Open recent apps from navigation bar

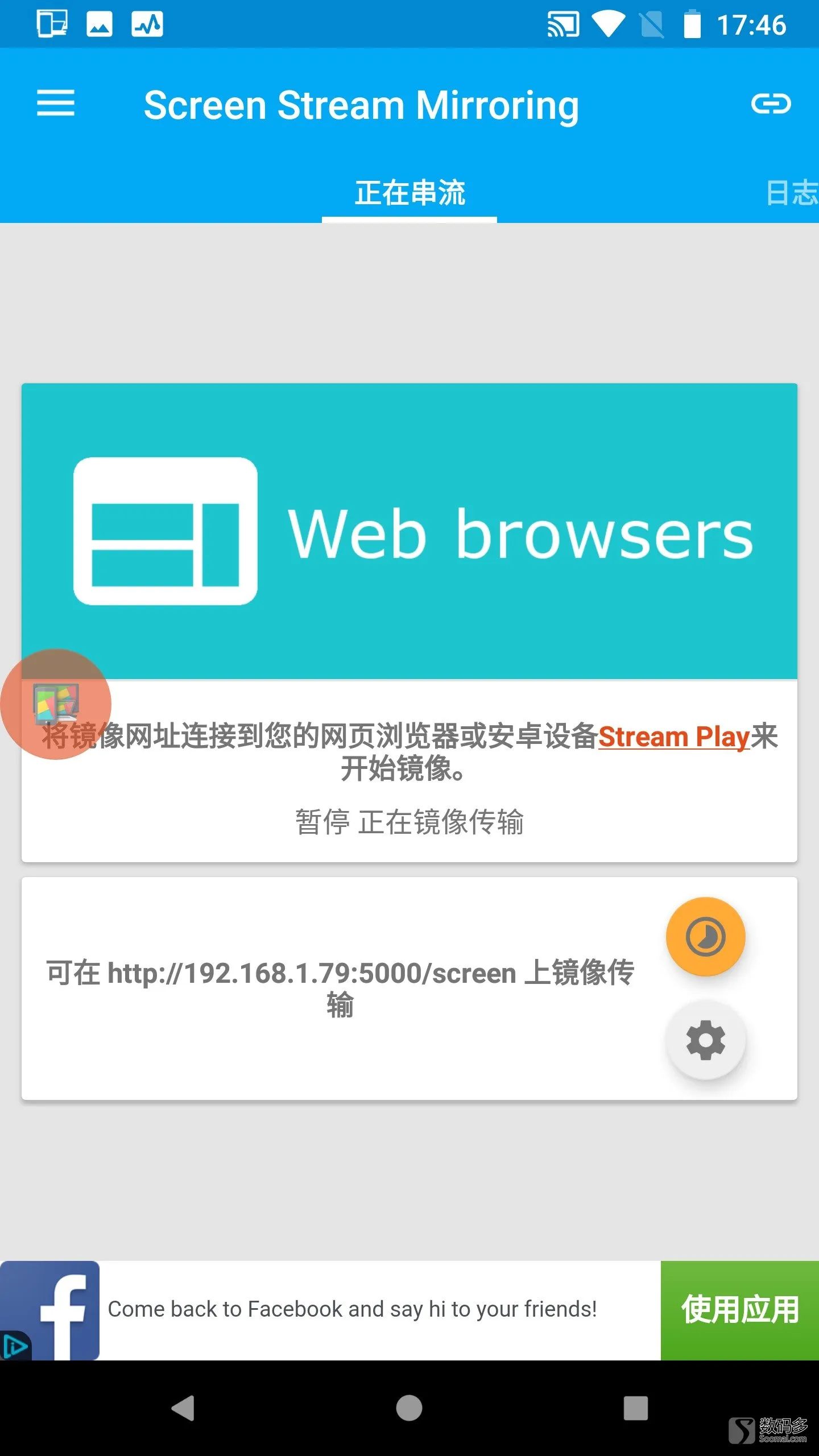click(x=635, y=1408)
